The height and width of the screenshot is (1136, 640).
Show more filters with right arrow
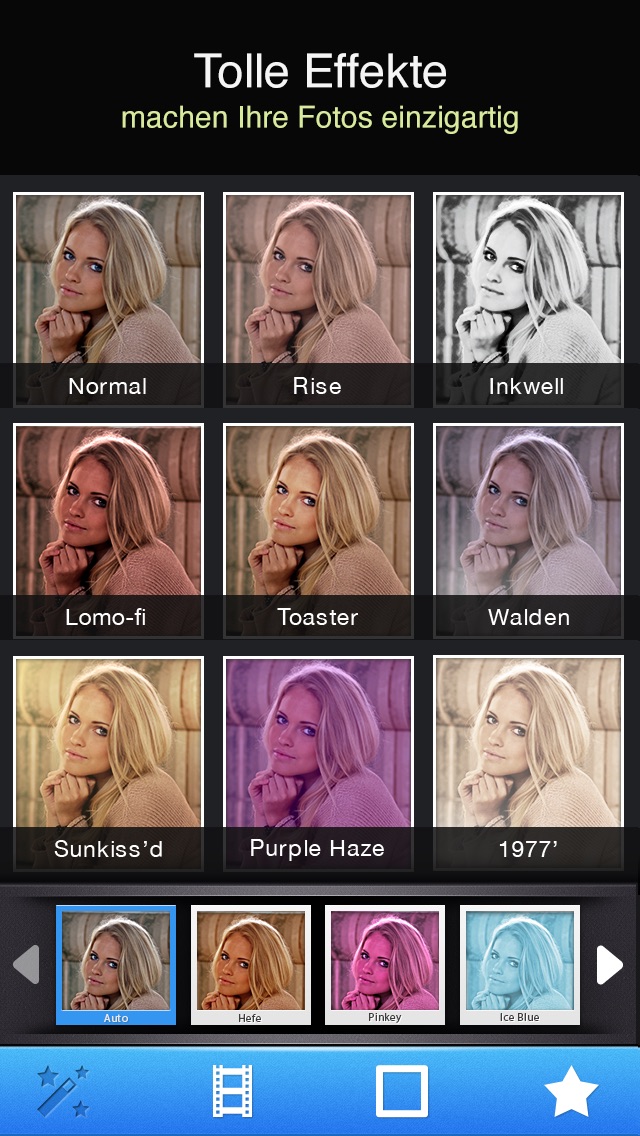click(609, 964)
